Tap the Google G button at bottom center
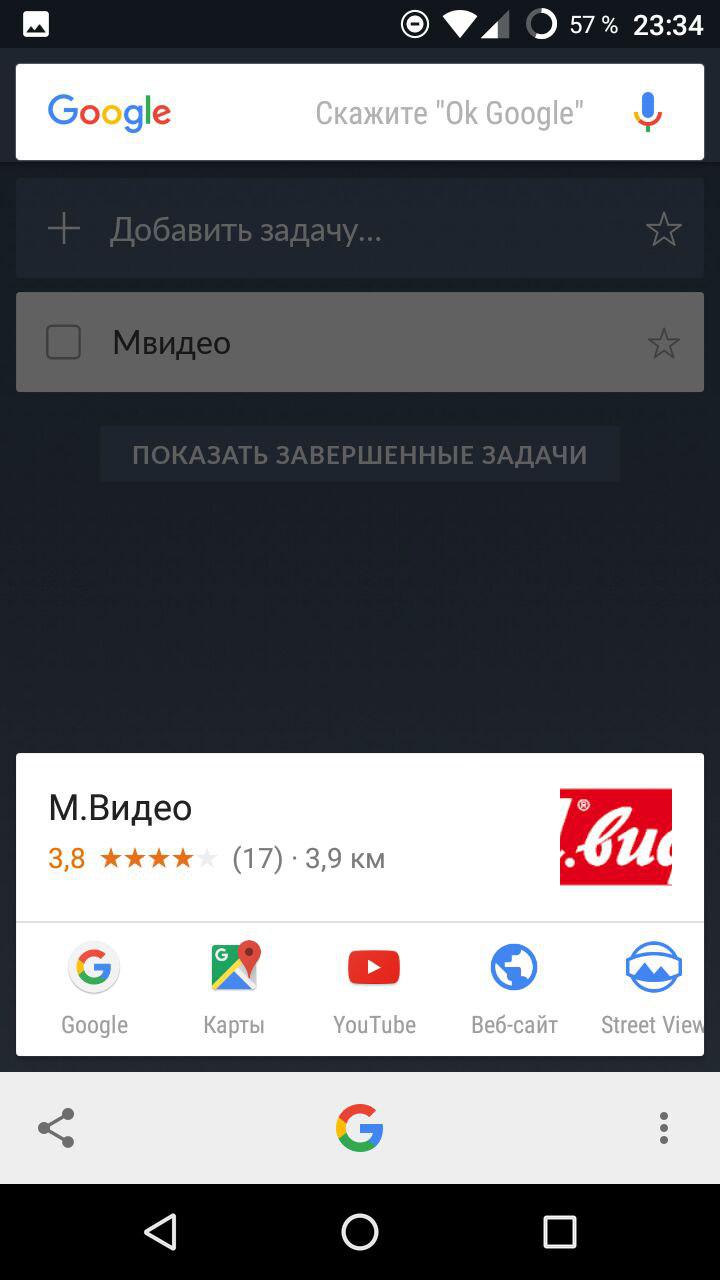This screenshot has height=1280, width=720. (359, 1127)
